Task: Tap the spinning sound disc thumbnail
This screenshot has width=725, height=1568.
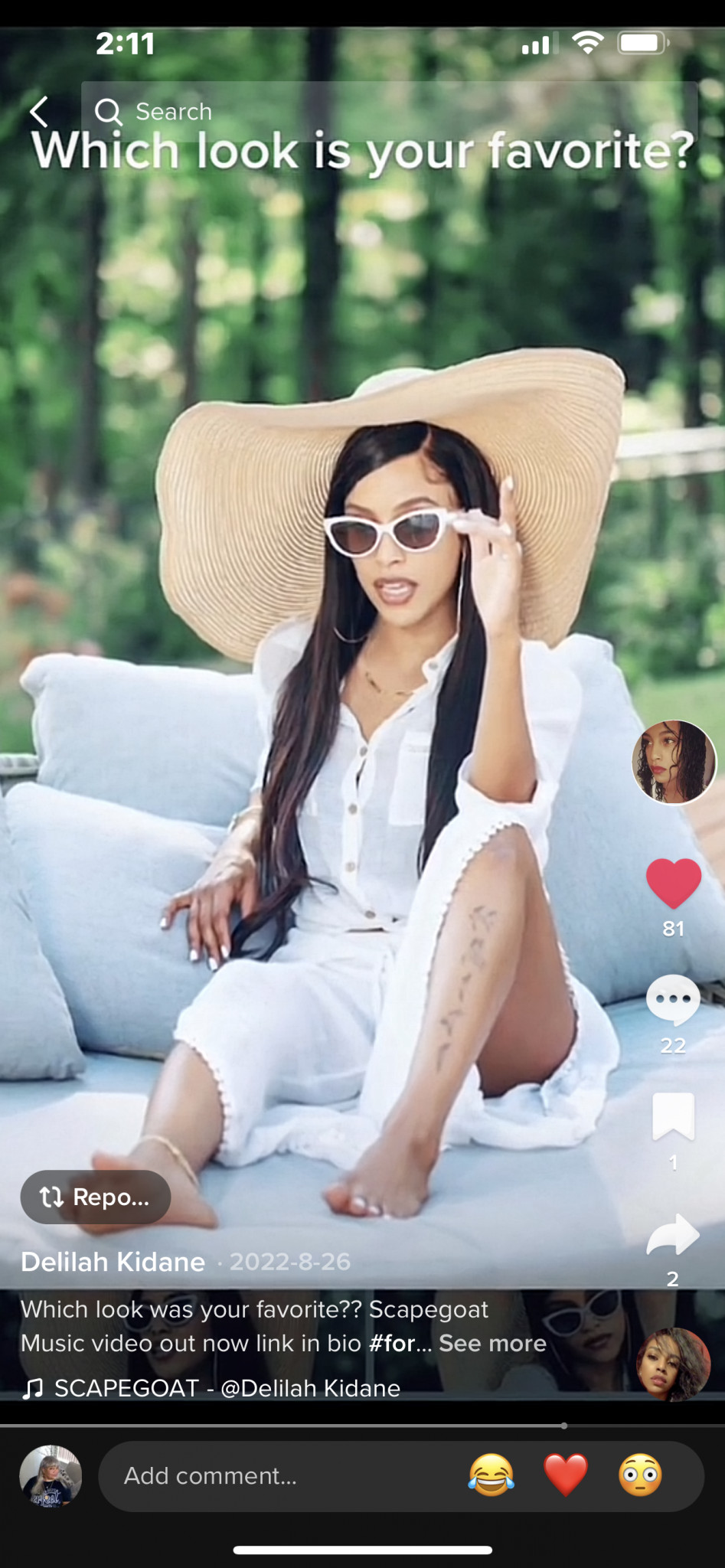Action: [674, 1365]
